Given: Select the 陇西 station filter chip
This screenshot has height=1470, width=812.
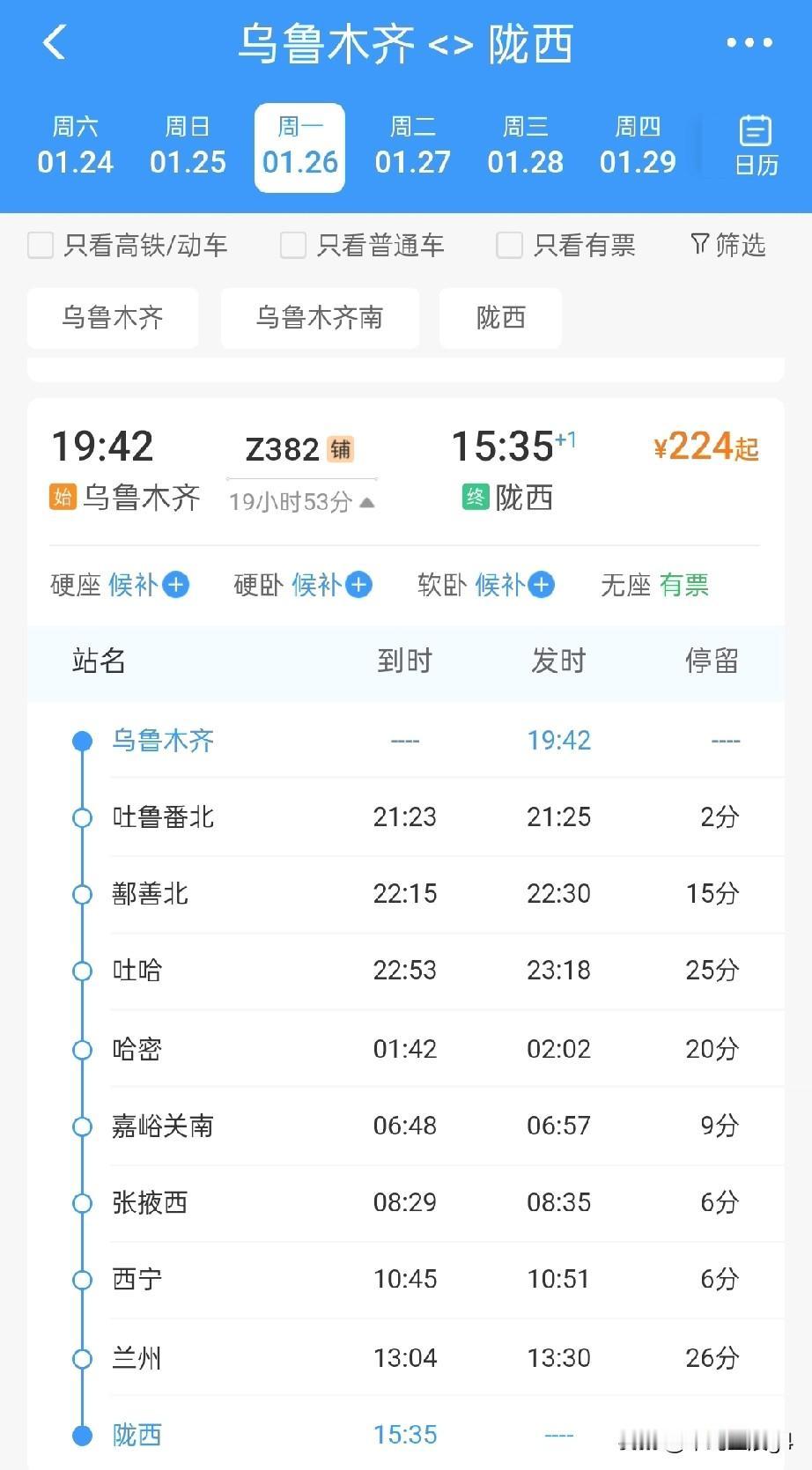Looking at the screenshot, I should (x=500, y=318).
